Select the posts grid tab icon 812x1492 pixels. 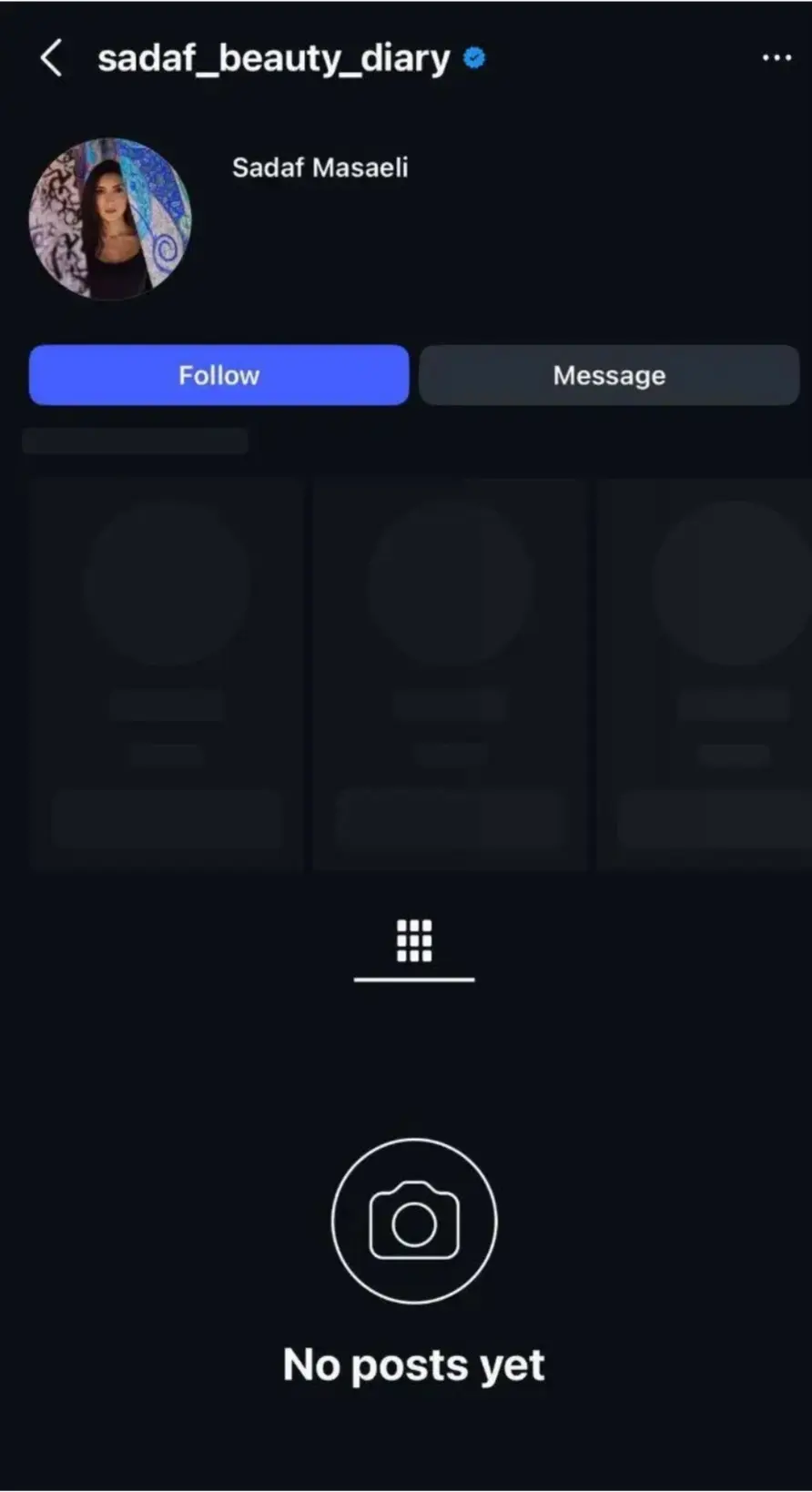pyautogui.click(x=413, y=940)
